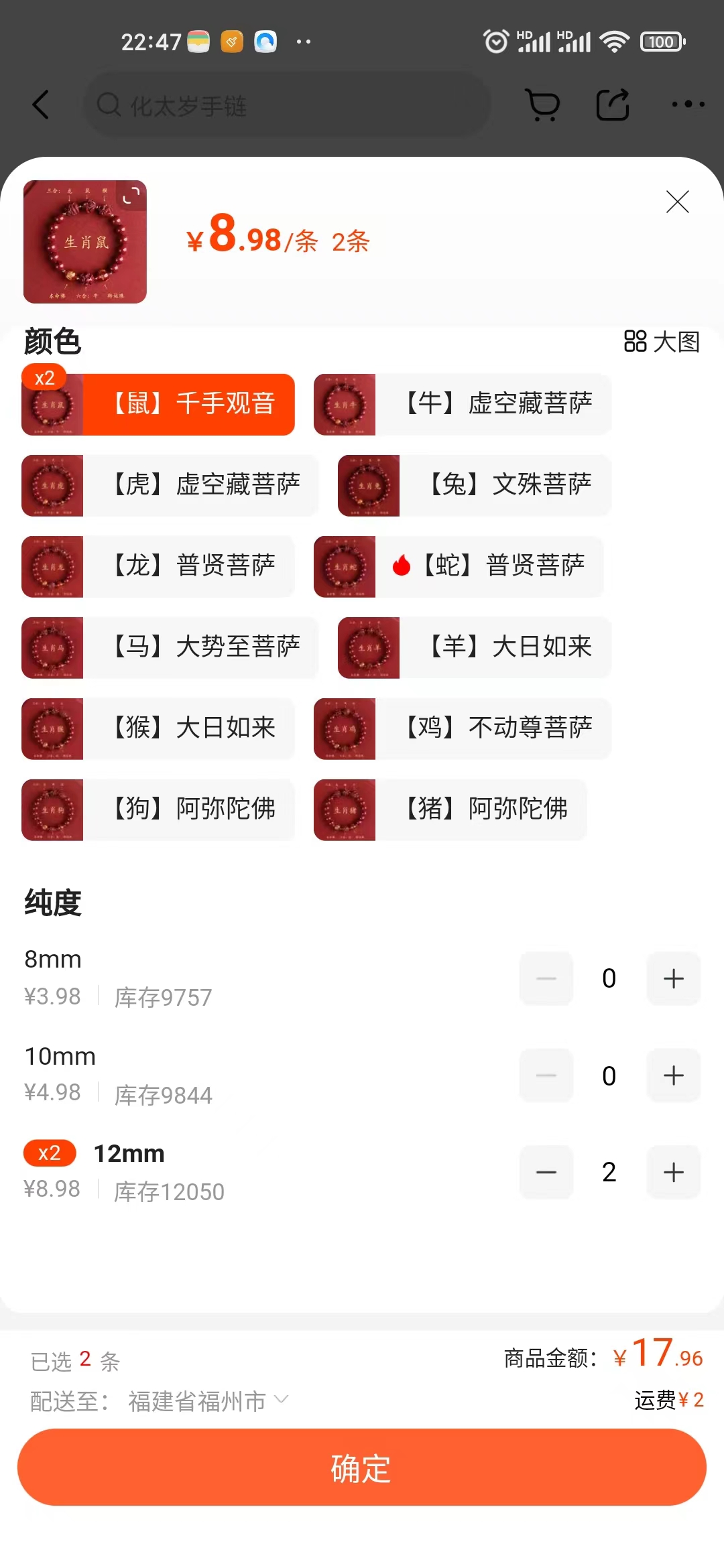Select the 【龙】普贤菩萨 option
The height and width of the screenshot is (1568, 724).
[158, 566]
